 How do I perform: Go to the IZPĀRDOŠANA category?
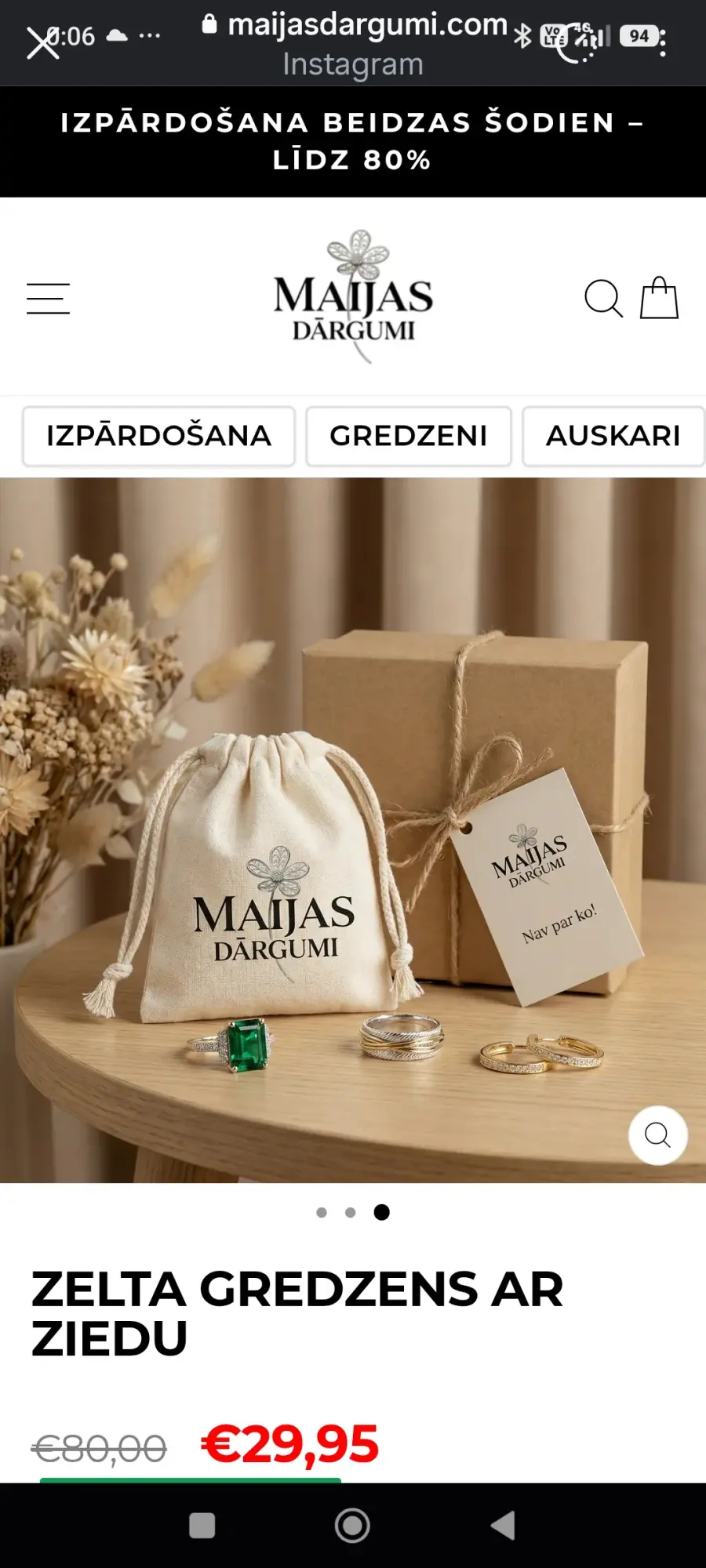click(x=158, y=436)
